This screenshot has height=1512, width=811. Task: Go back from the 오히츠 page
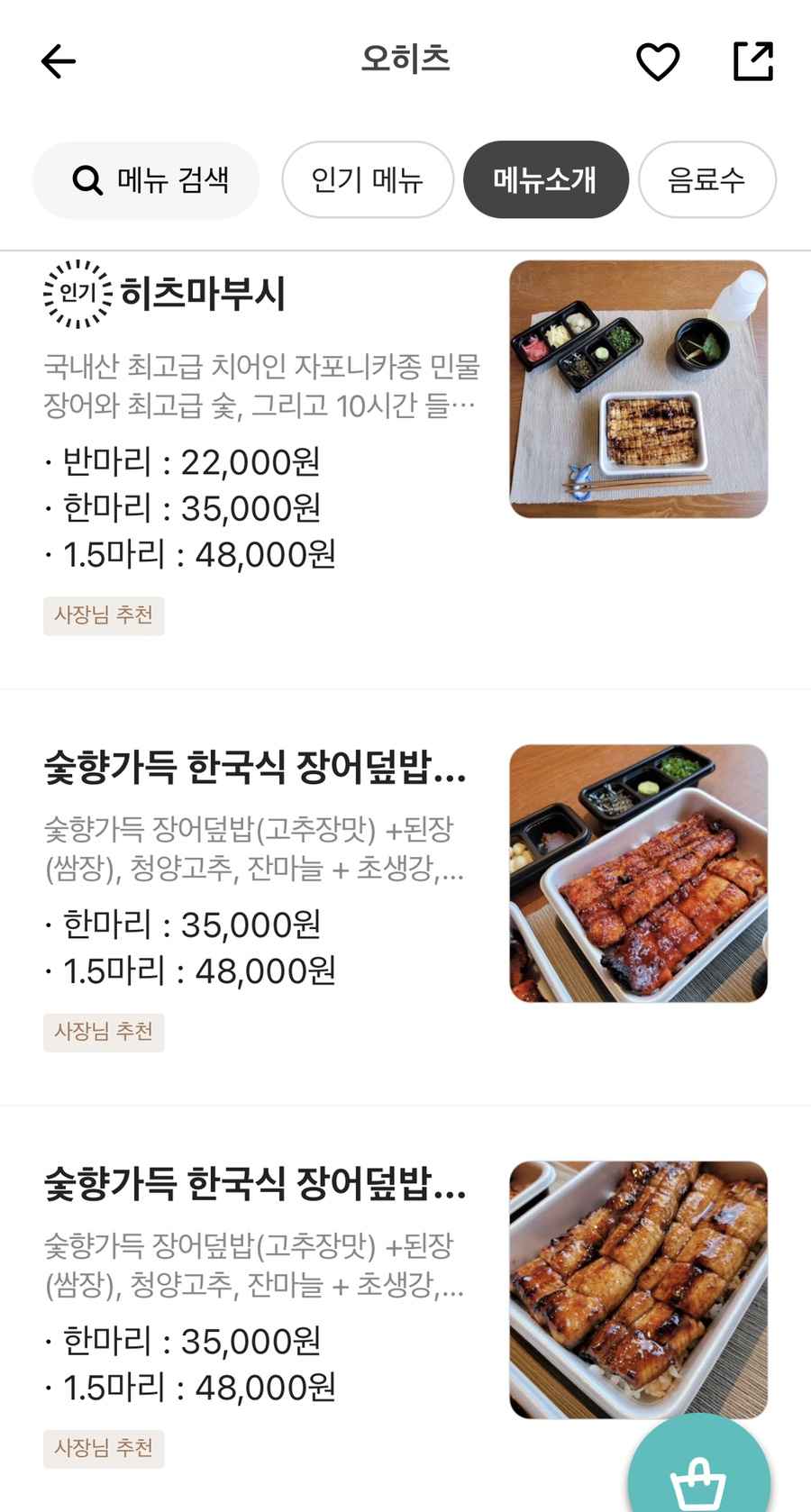59,61
